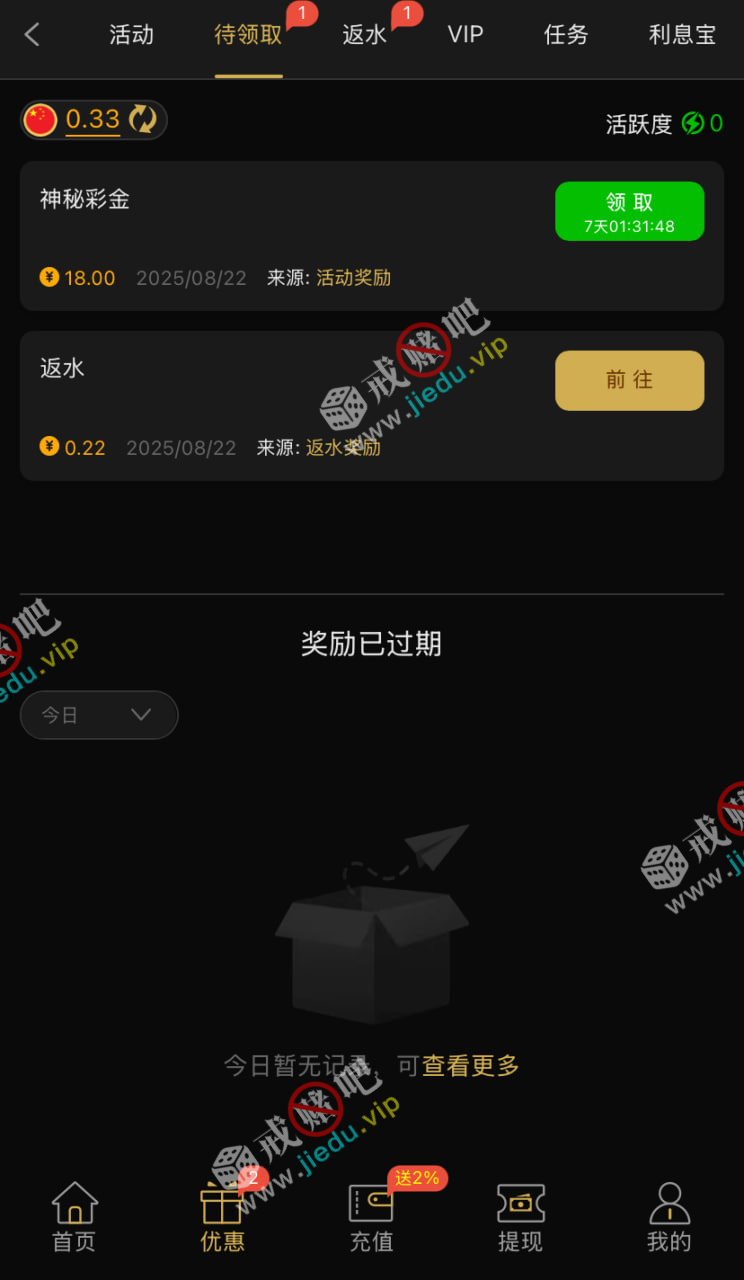Go to the 首页 home tab
This screenshot has height=1280, width=744.
click(74, 1216)
